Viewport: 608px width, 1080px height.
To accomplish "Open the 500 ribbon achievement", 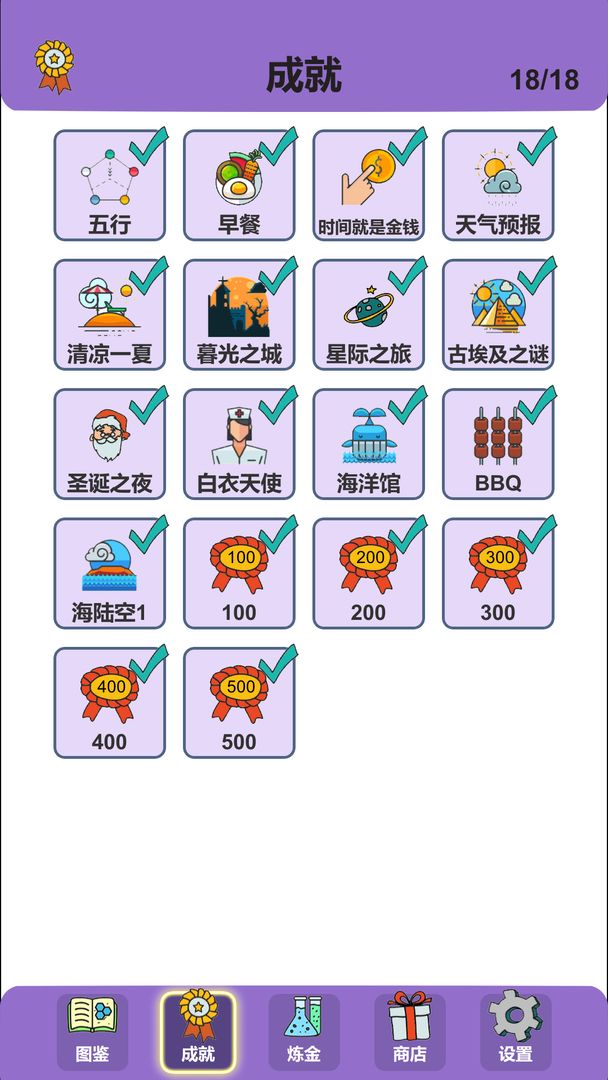I will (239, 702).
